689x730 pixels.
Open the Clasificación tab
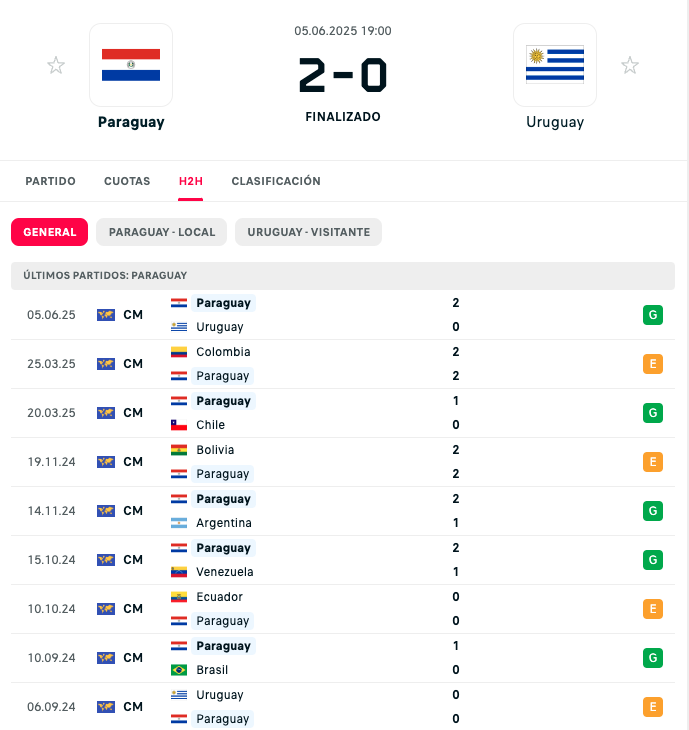(276, 181)
